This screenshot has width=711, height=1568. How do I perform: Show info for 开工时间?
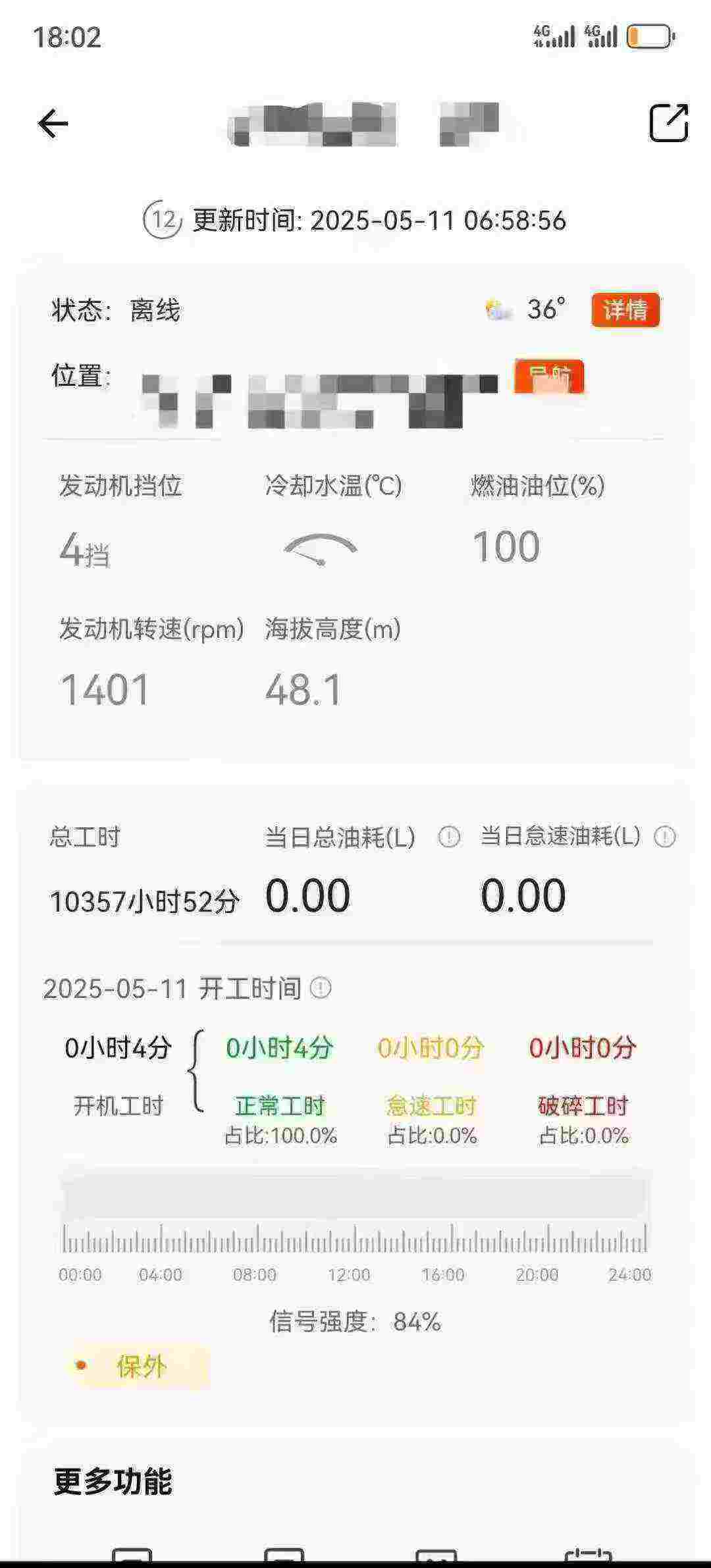coord(321,988)
